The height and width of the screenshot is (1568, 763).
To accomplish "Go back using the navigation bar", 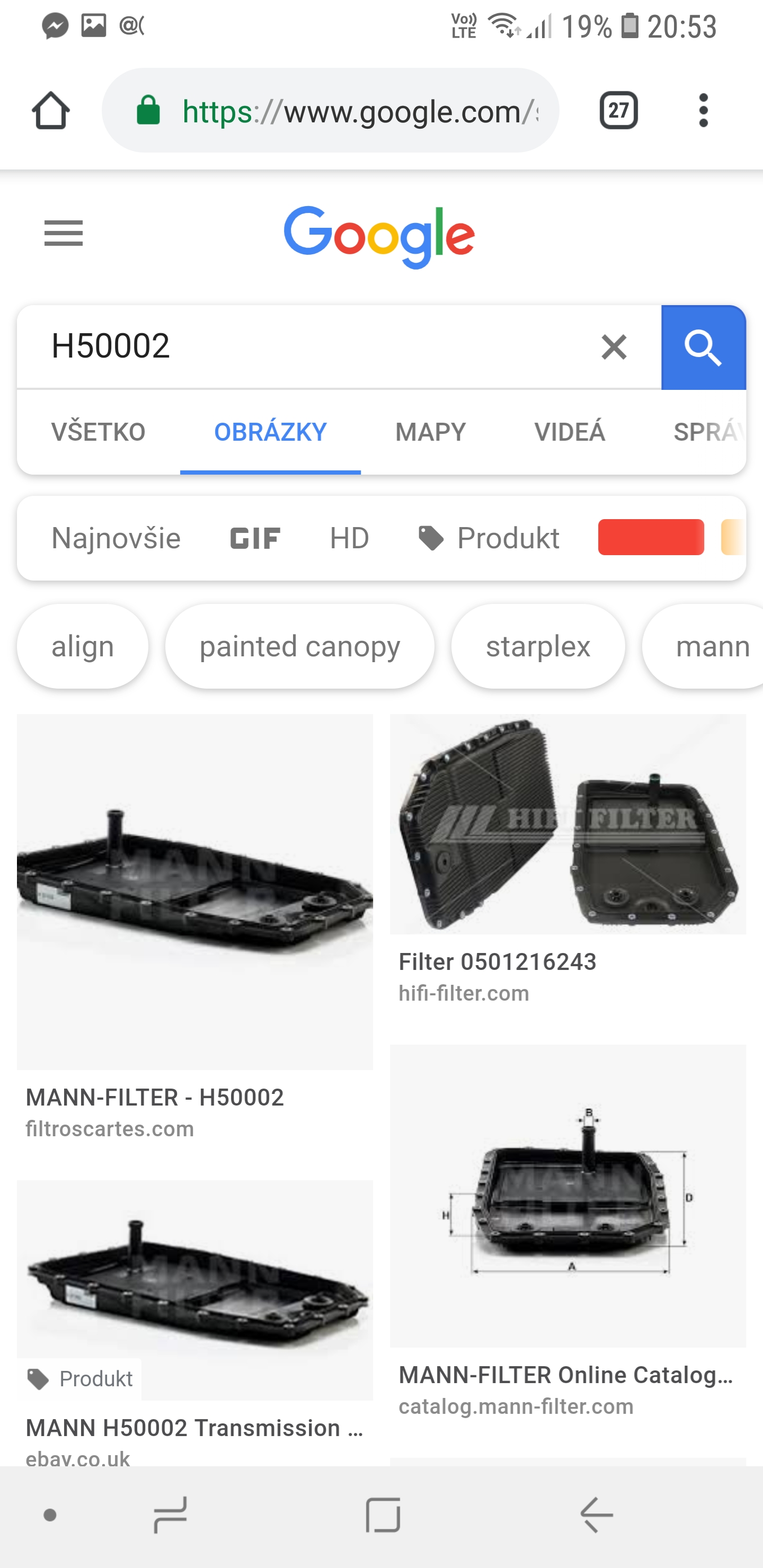I will pyautogui.click(x=597, y=1514).
